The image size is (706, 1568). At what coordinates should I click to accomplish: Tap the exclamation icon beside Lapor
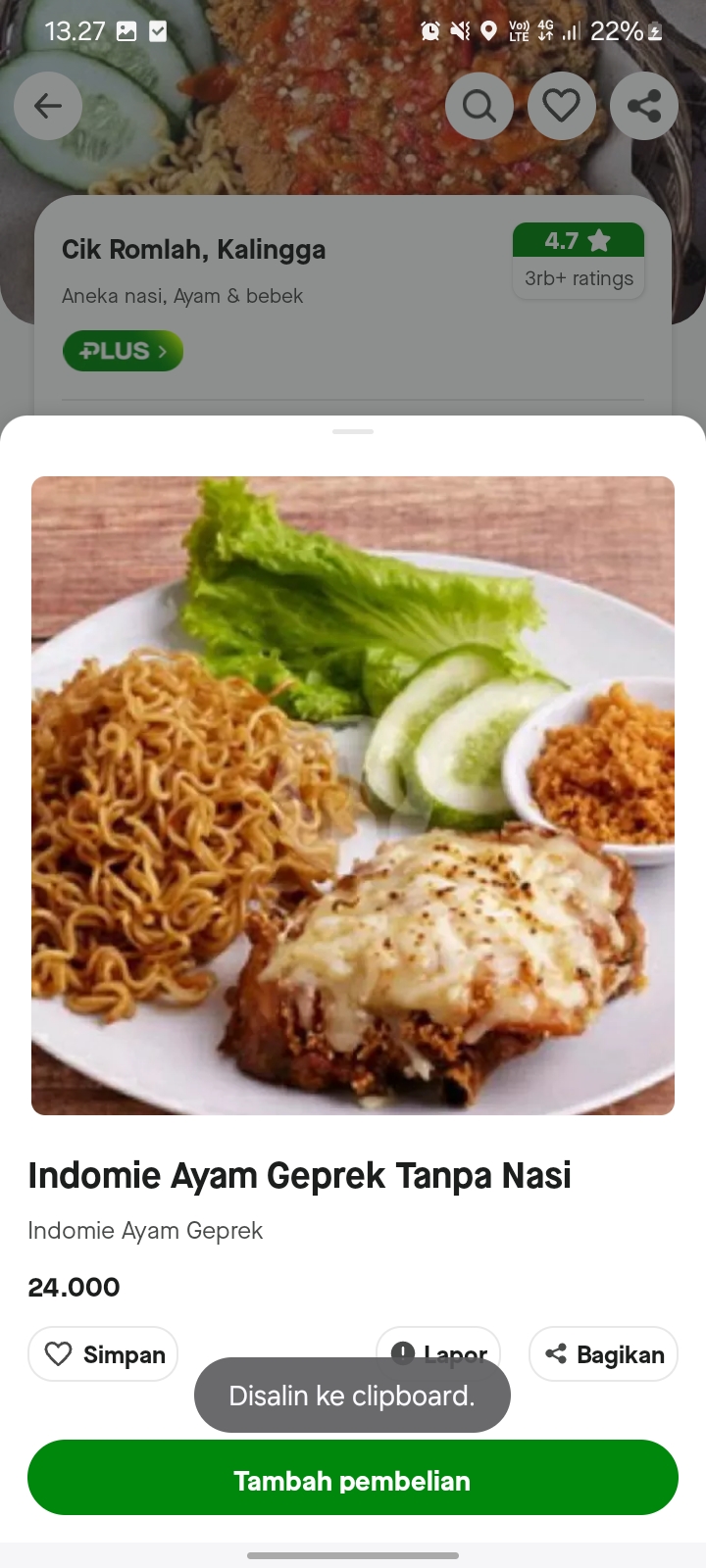coord(404,1351)
